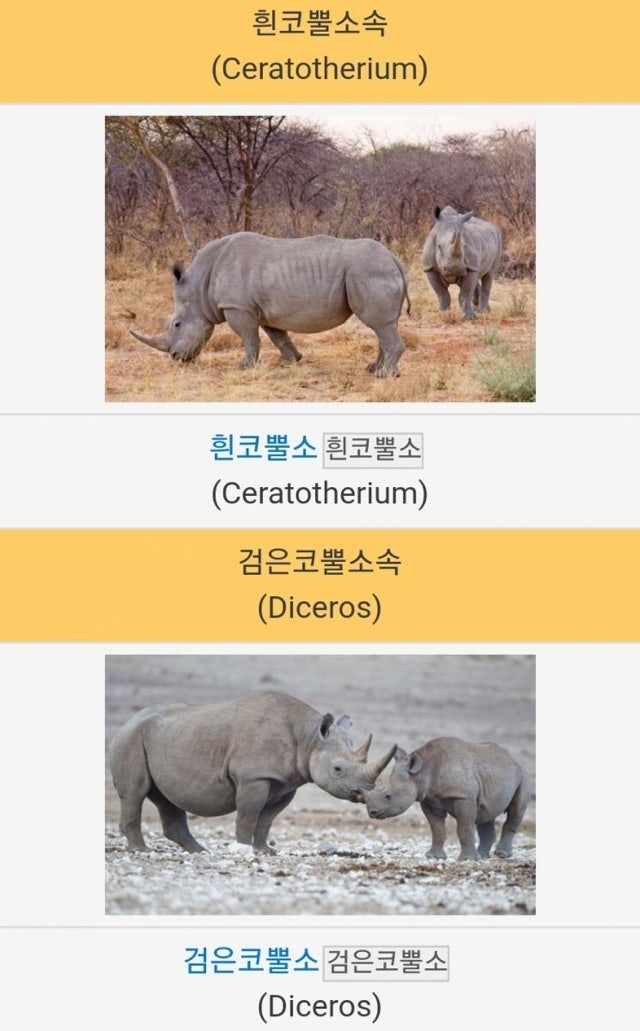Open the blue 흰코뿔소 link
The width and height of the screenshot is (640, 1031).
click(263, 448)
